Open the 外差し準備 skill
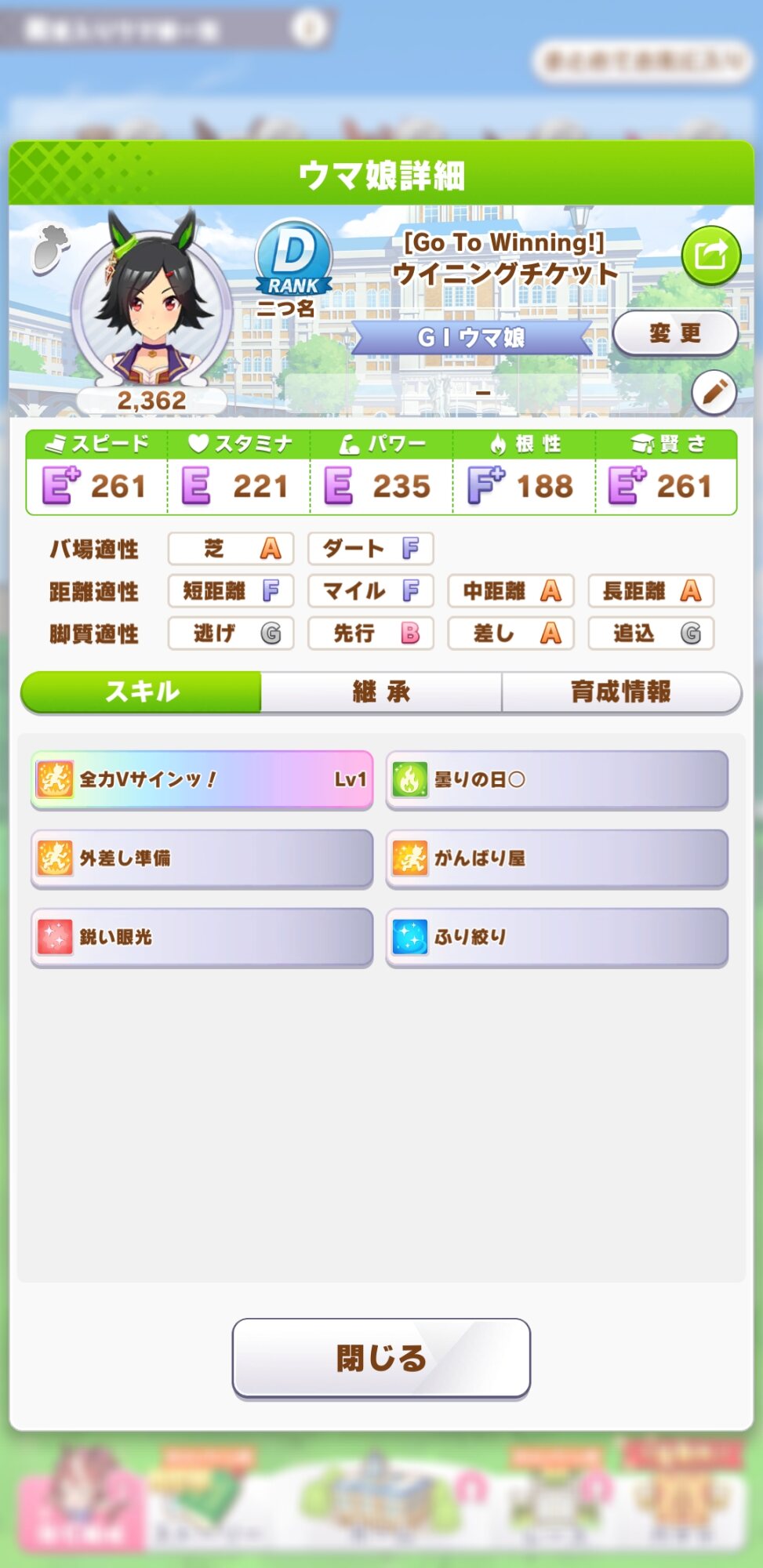The image size is (763, 1568). tap(202, 858)
